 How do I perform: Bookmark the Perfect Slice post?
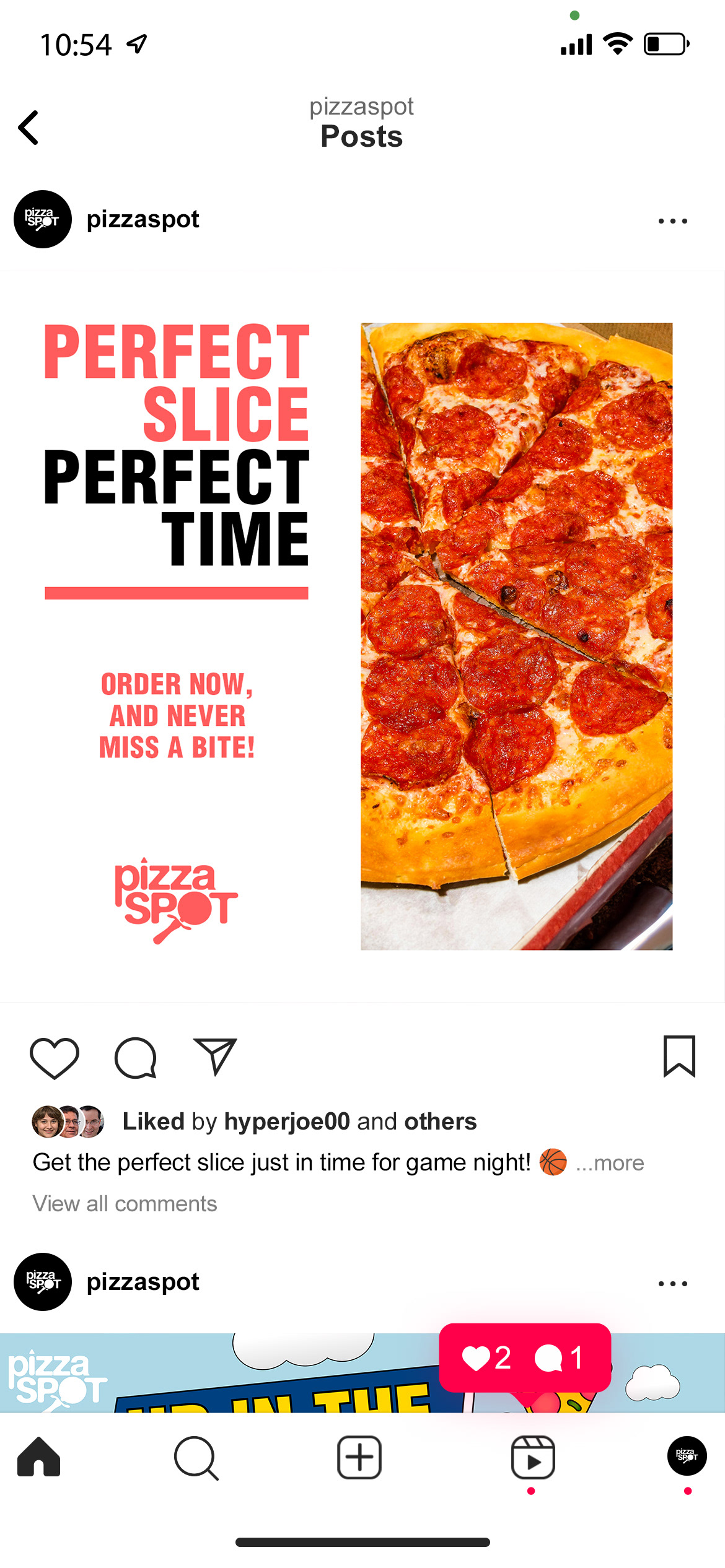(679, 1056)
